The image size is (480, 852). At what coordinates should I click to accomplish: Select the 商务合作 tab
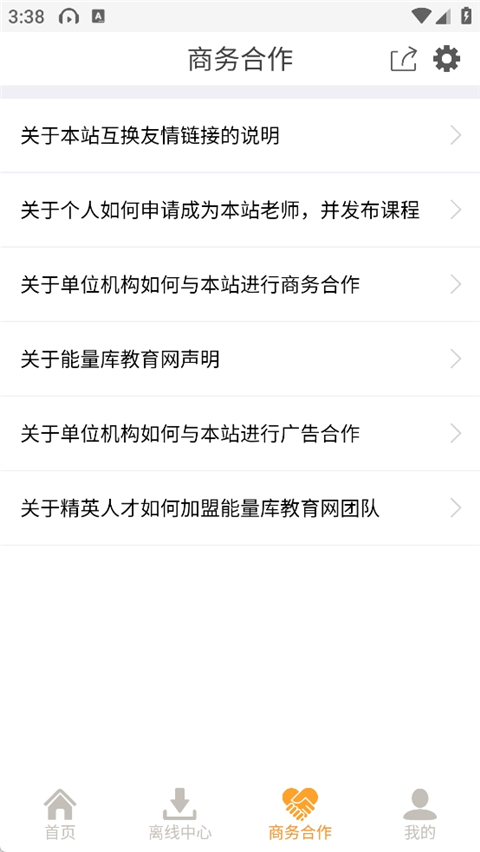click(x=300, y=814)
